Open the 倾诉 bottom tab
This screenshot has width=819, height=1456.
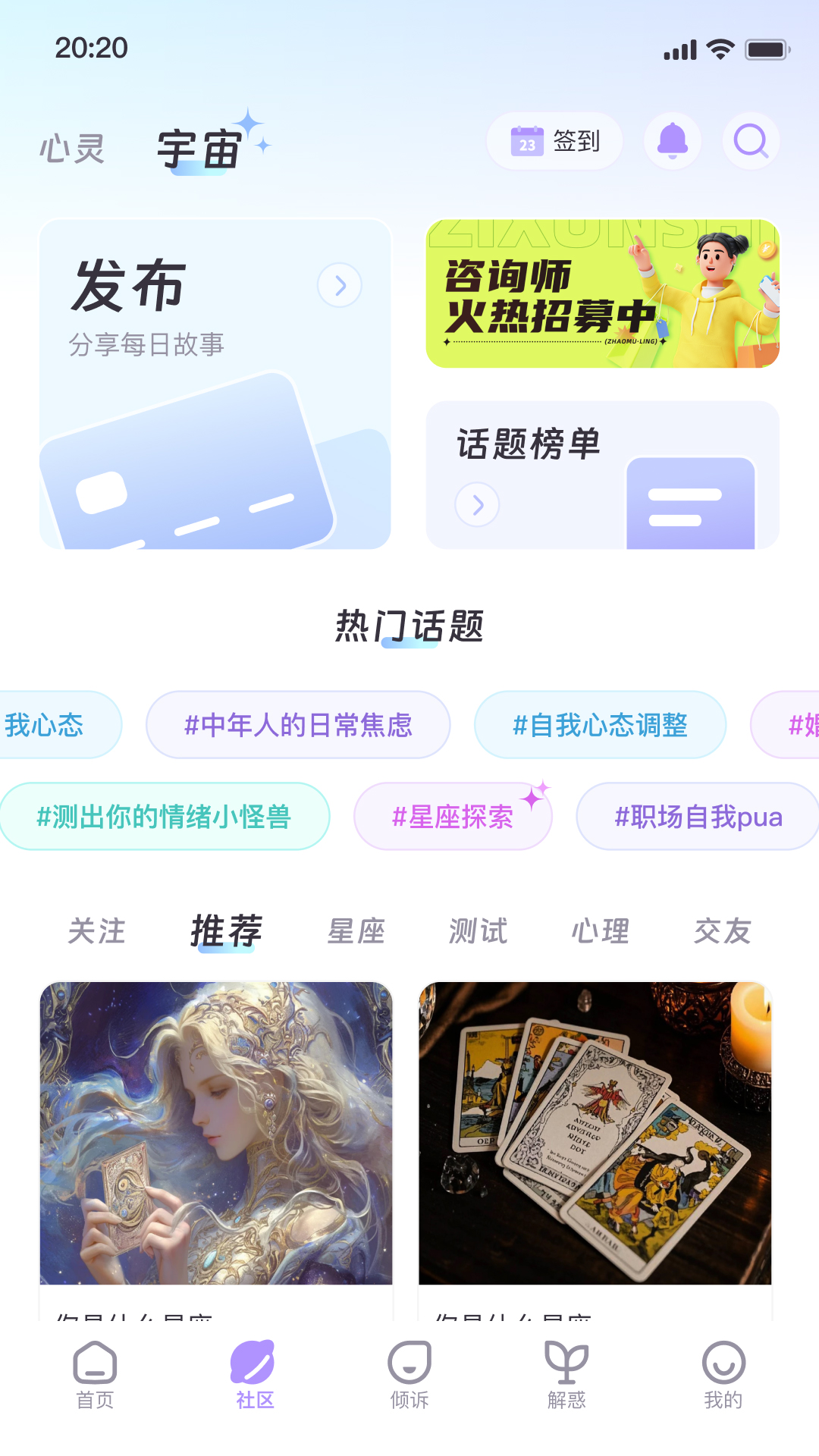pyautogui.click(x=409, y=1375)
